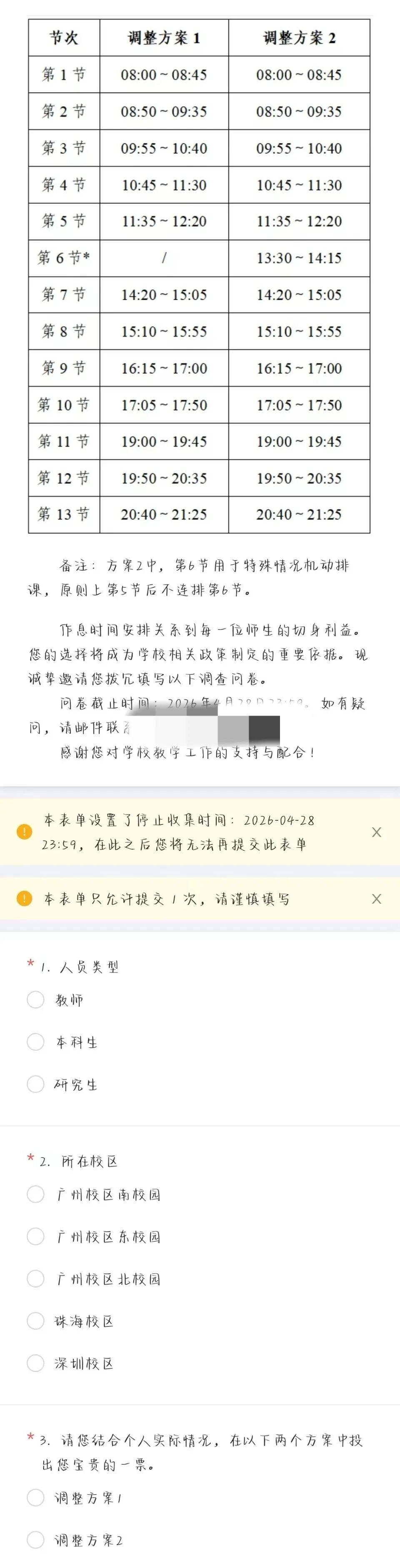
Task: Choose 广州校区东校园 campus
Action: click(x=36, y=1236)
